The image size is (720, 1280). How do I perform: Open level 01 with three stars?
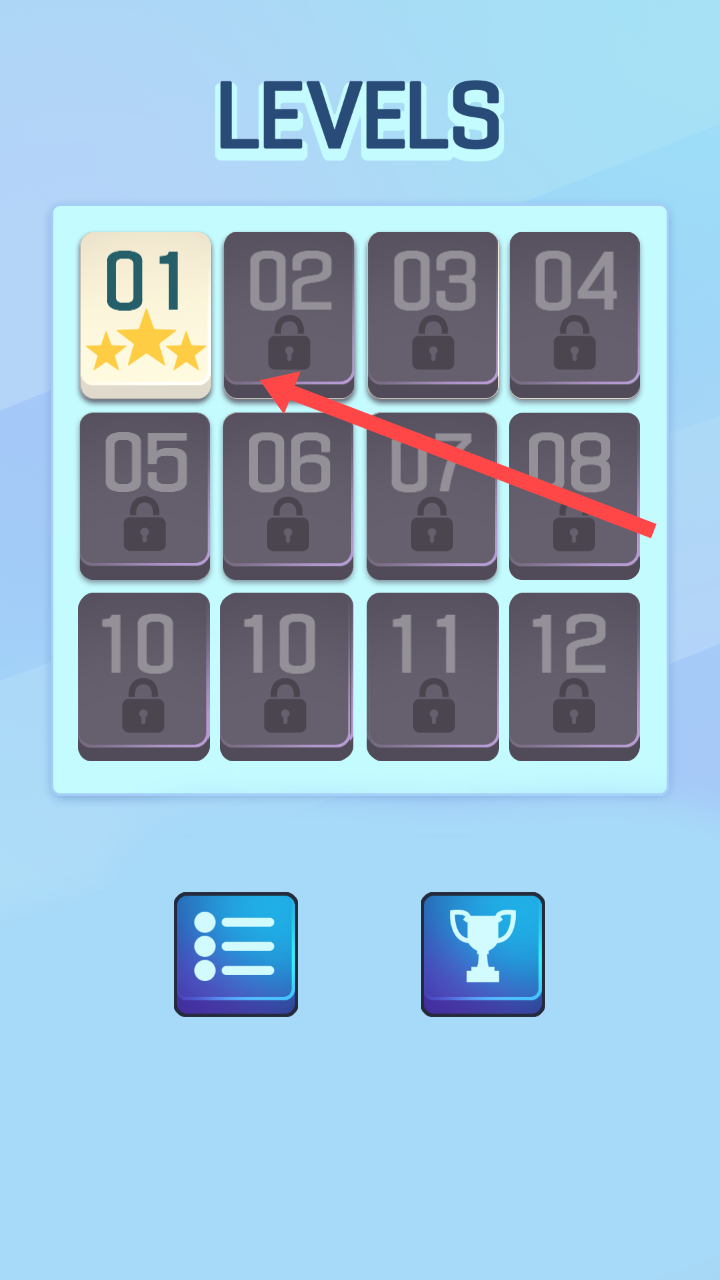point(146,312)
